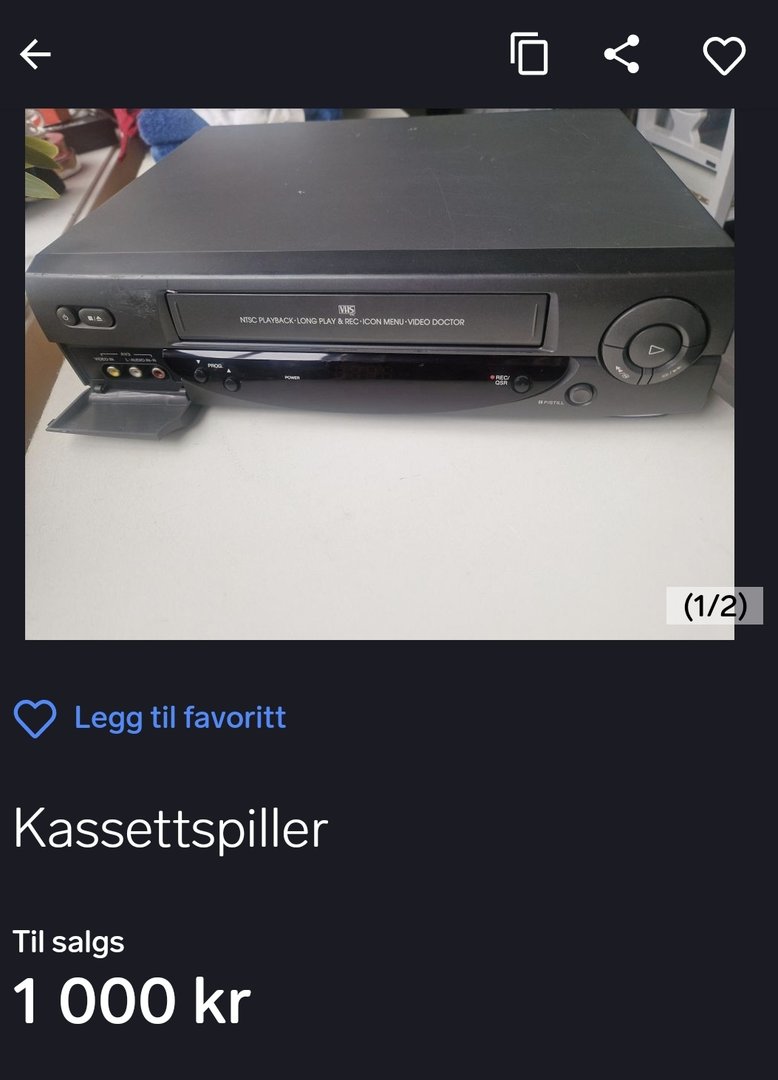Image resolution: width=778 pixels, height=1080 pixels.
Task: Share this listing
Action: click(x=622, y=54)
